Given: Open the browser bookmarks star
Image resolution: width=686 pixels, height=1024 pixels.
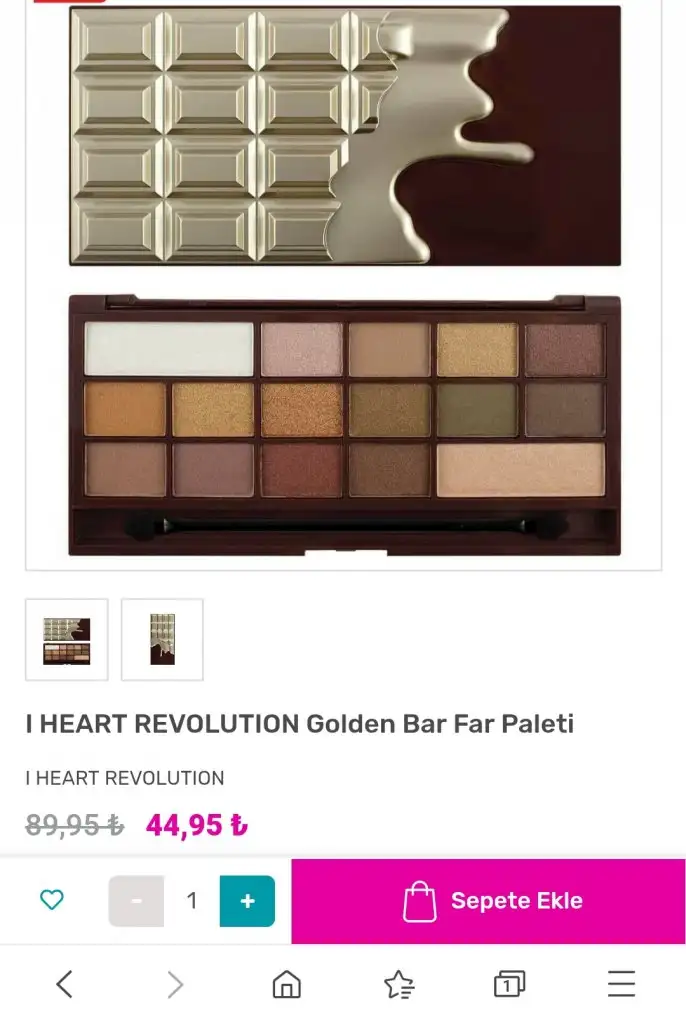Looking at the screenshot, I should 399,985.
